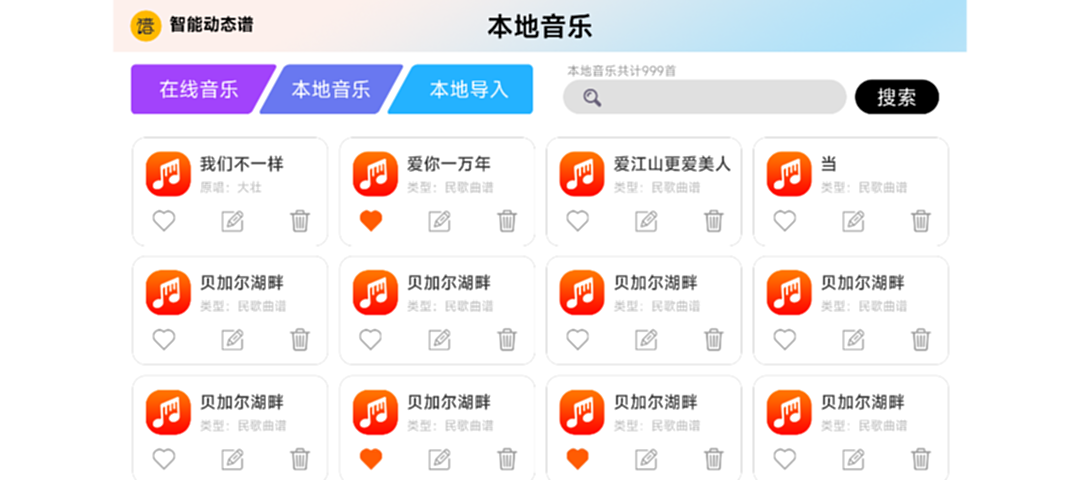Viewport: 1080px width, 480px height.
Task: Edit the song 爱江山更爱美人
Action: (x=646, y=221)
